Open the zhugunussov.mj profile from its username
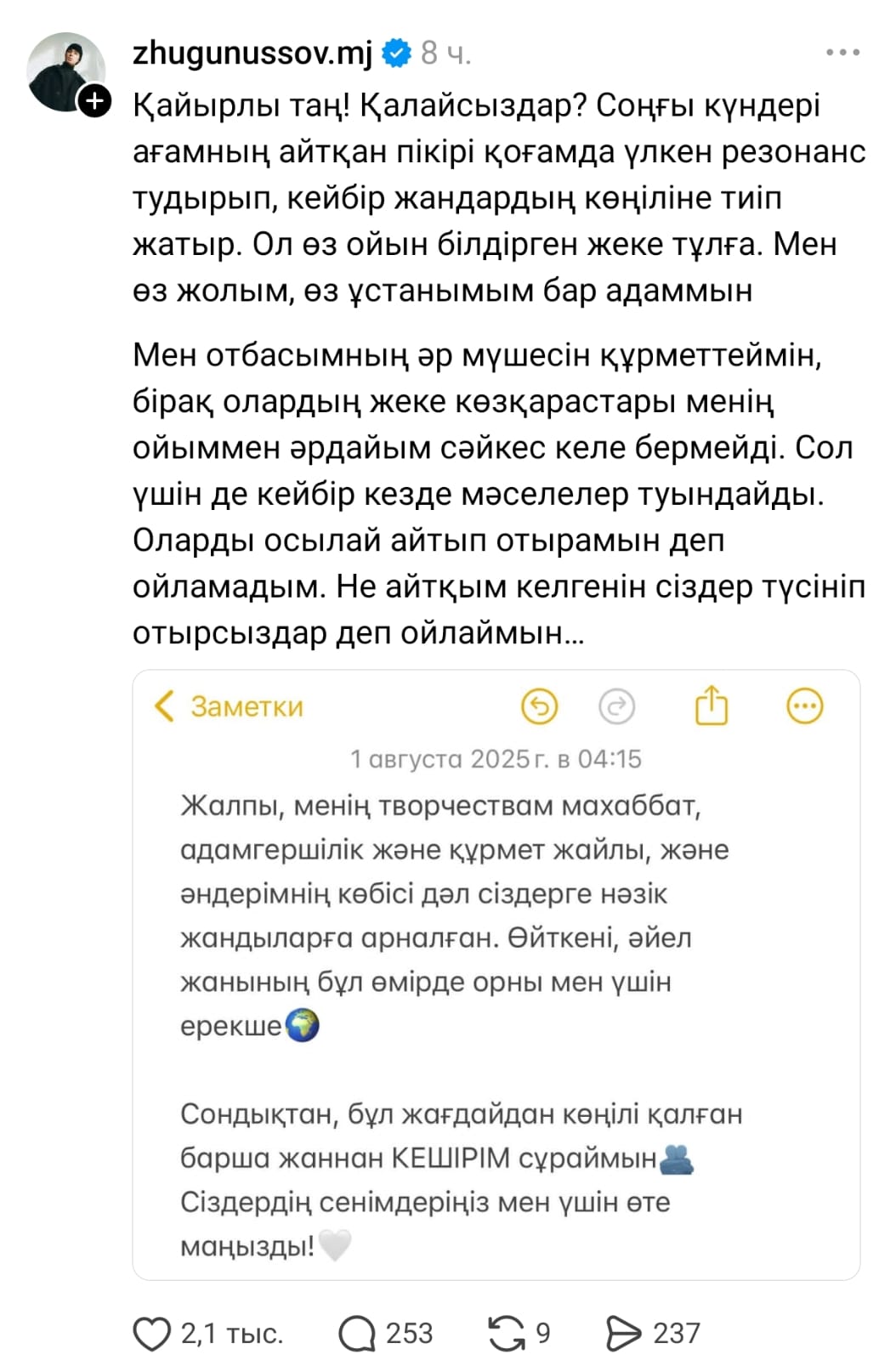Image resolution: width=896 pixels, height=1360 pixels. click(x=252, y=54)
